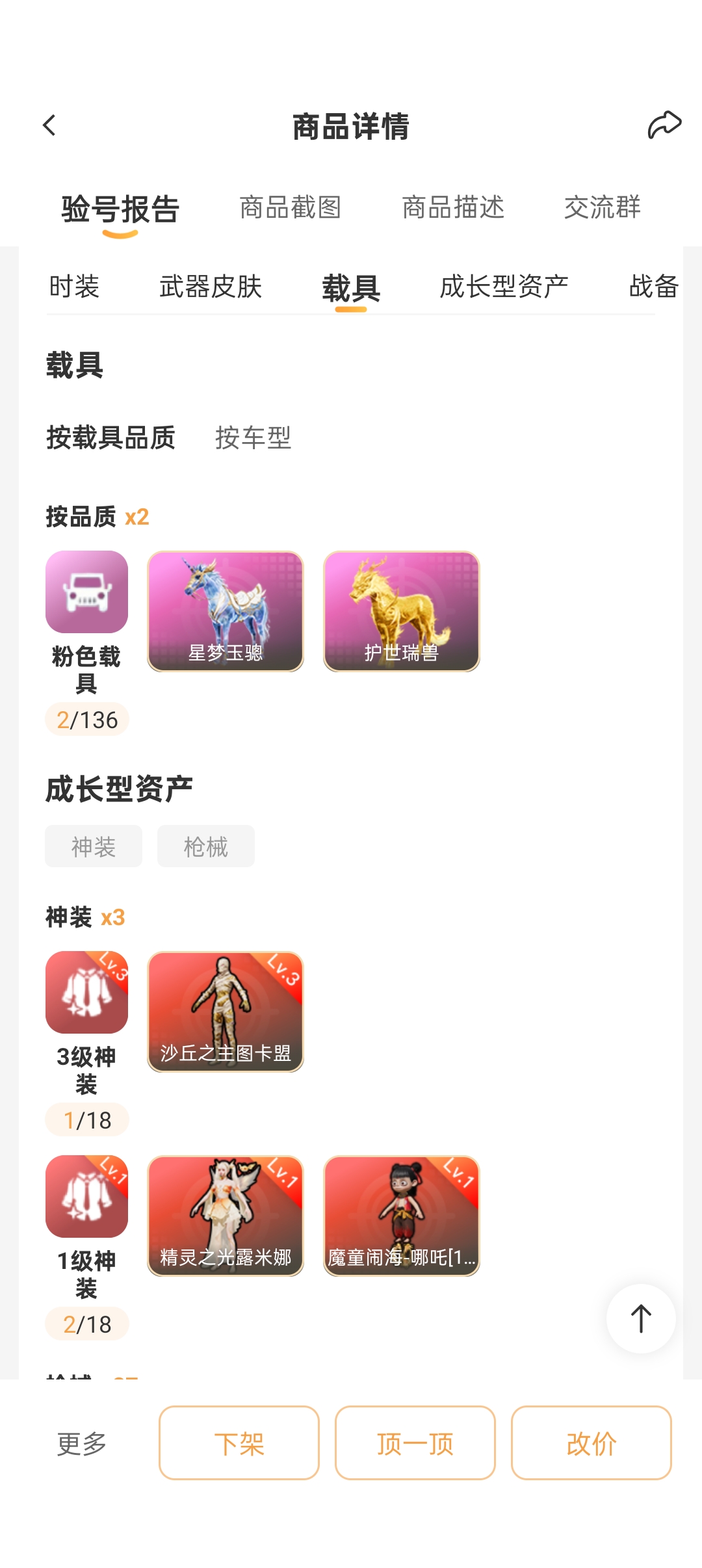702x1568 pixels.
Task: Switch to the 商品截图 tab
Action: pyautogui.click(x=290, y=208)
